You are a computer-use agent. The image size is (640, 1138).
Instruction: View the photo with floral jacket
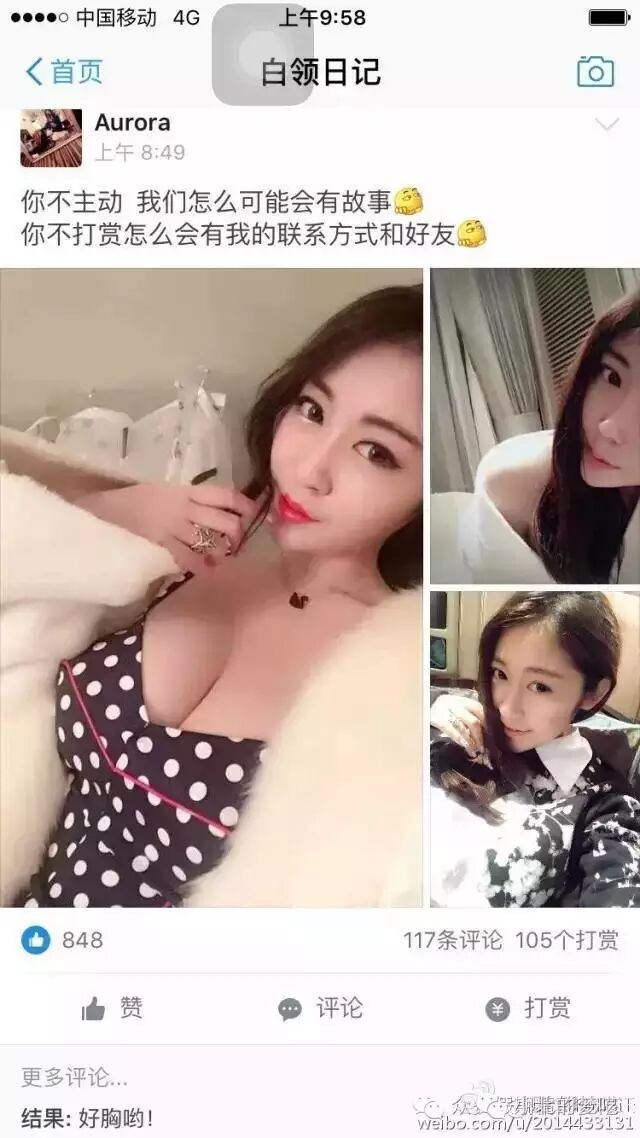click(536, 749)
